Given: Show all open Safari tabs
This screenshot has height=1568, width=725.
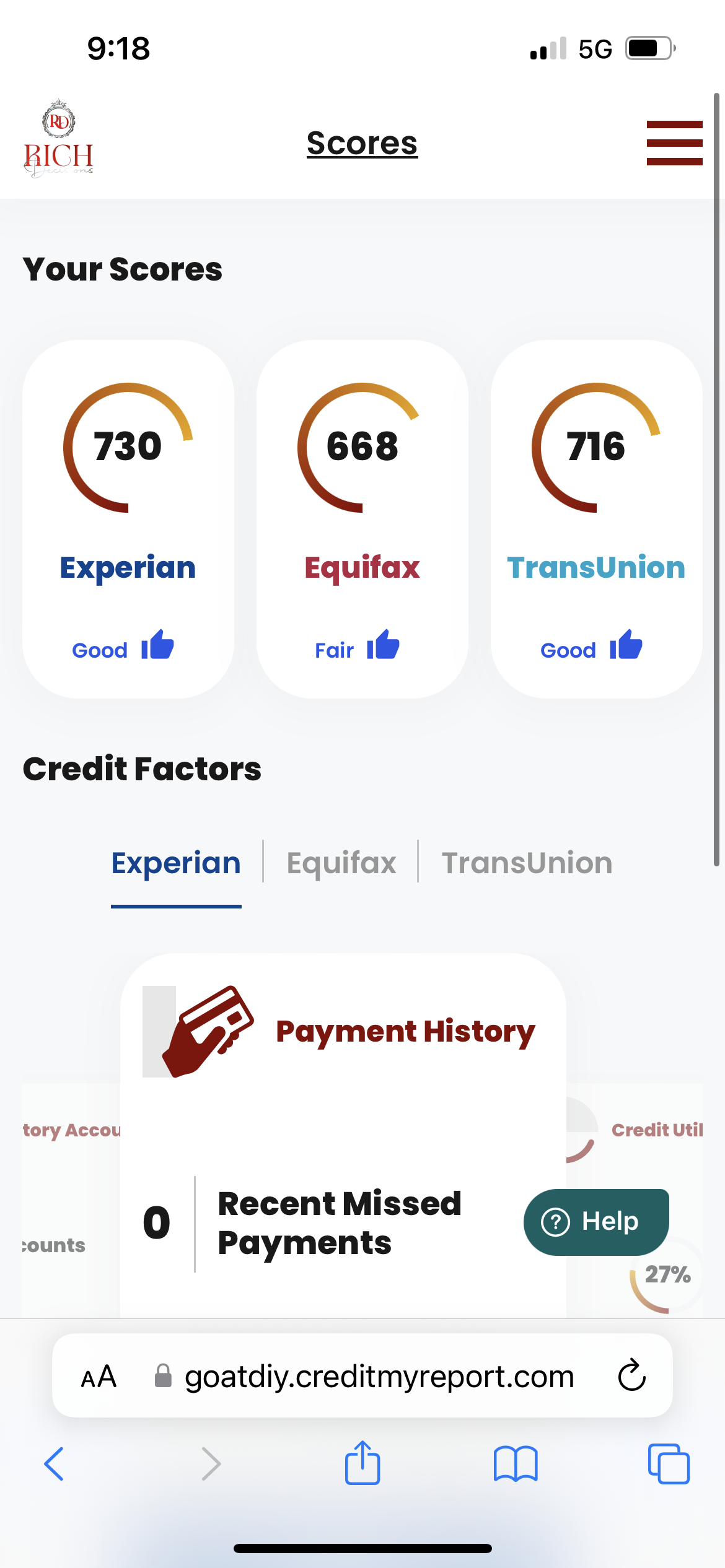Looking at the screenshot, I should 669,1464.
